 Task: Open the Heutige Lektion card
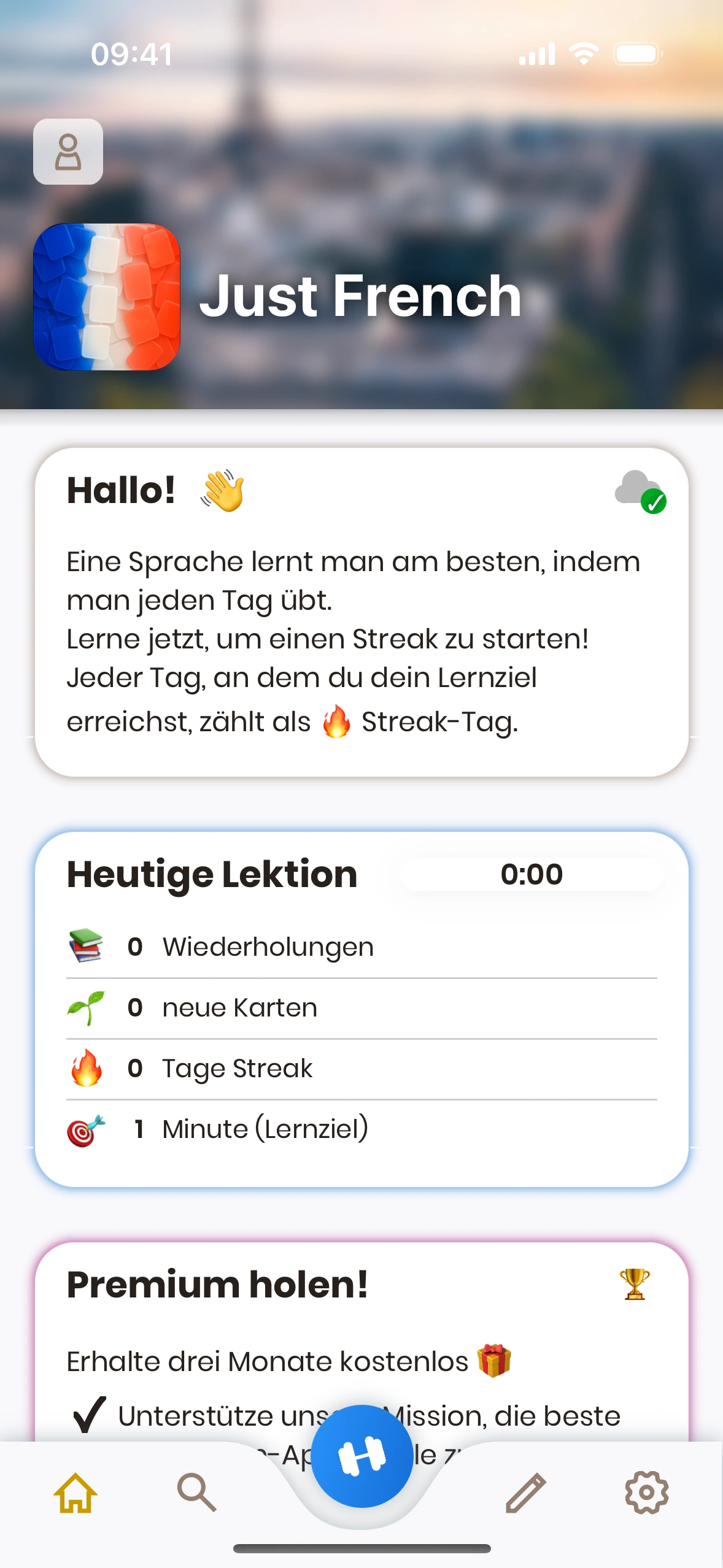(x=361, y=1009)
